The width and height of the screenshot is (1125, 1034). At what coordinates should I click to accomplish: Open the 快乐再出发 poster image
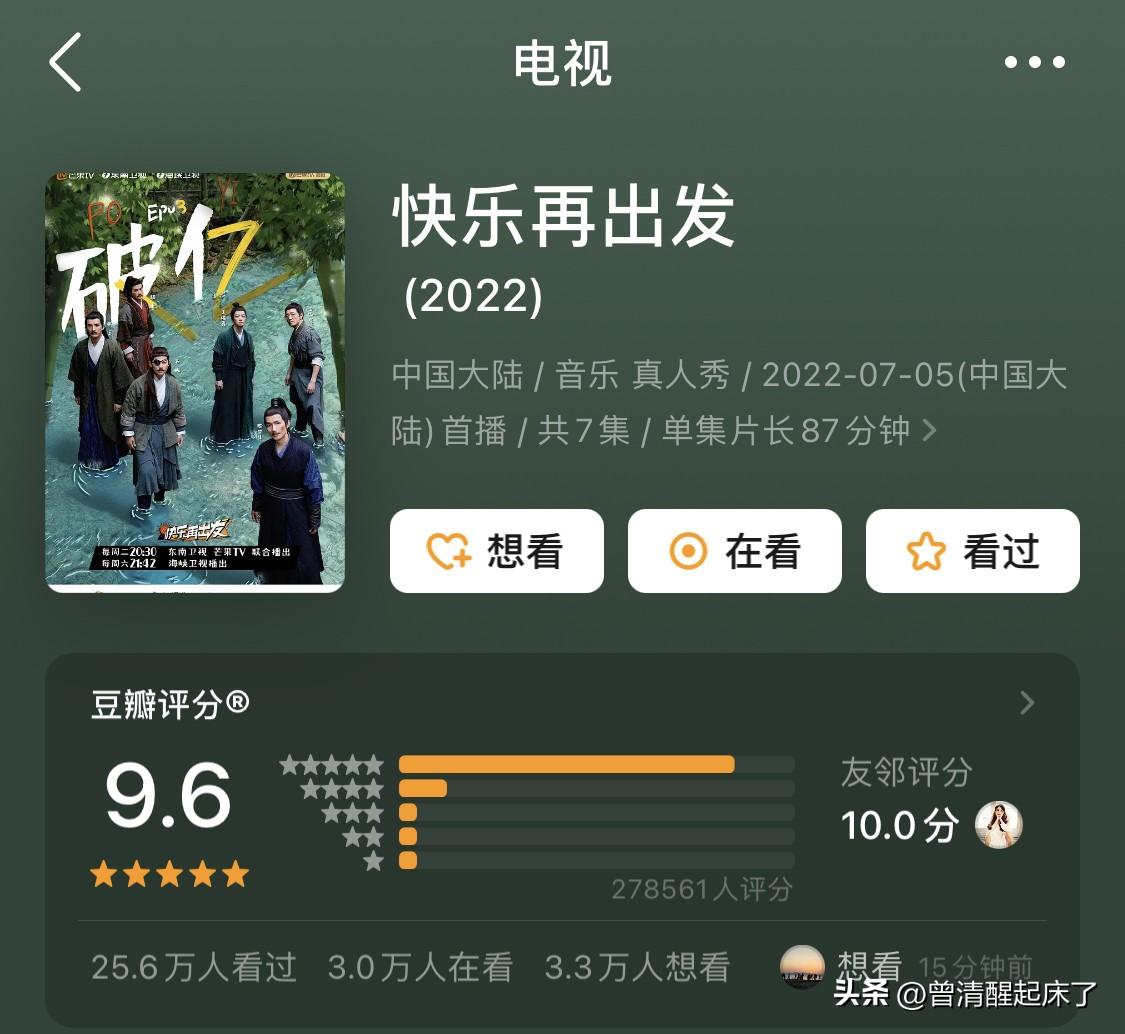tap(195, 382)
